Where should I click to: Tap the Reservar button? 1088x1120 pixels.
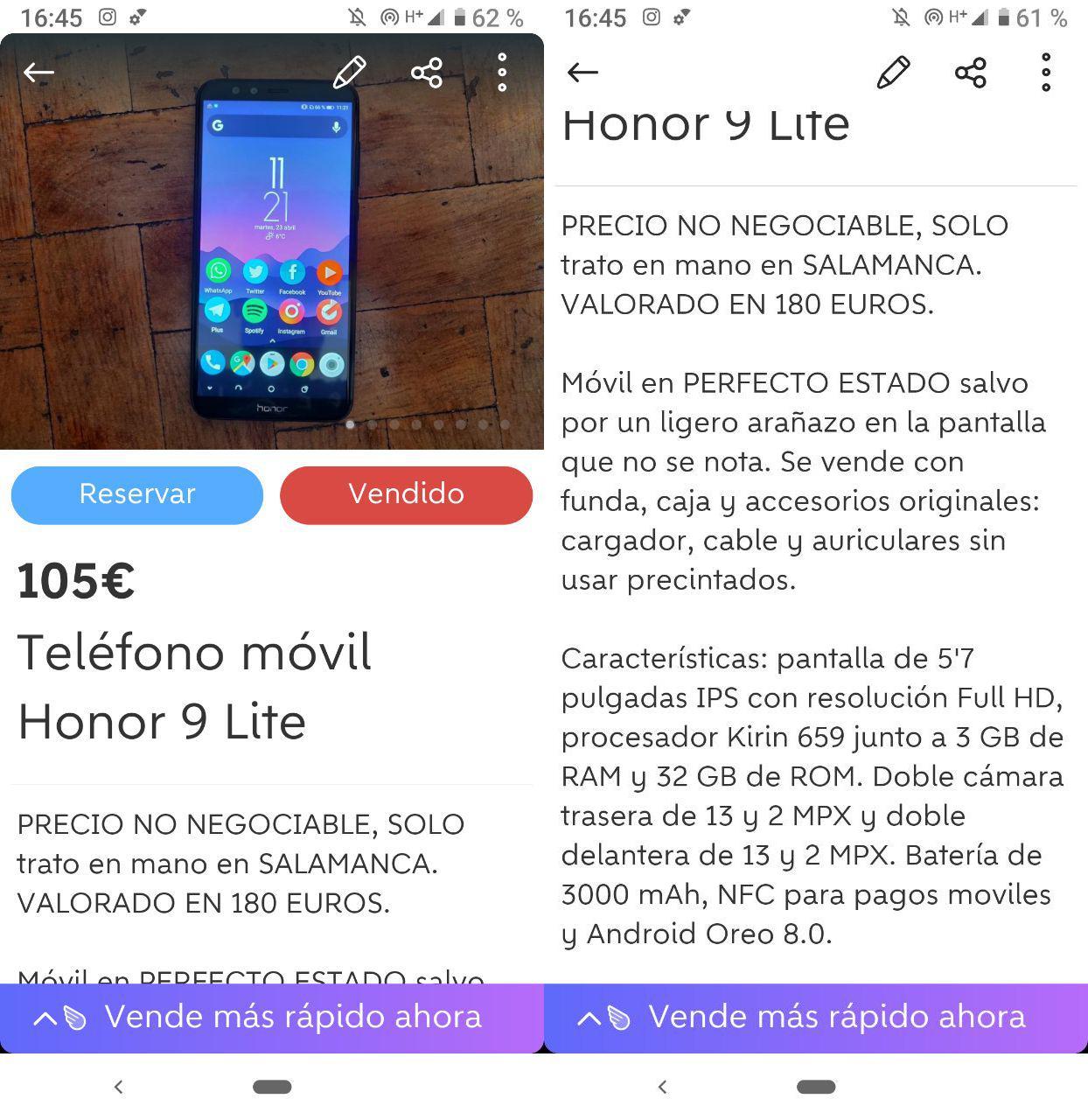[x=137, y=494]
